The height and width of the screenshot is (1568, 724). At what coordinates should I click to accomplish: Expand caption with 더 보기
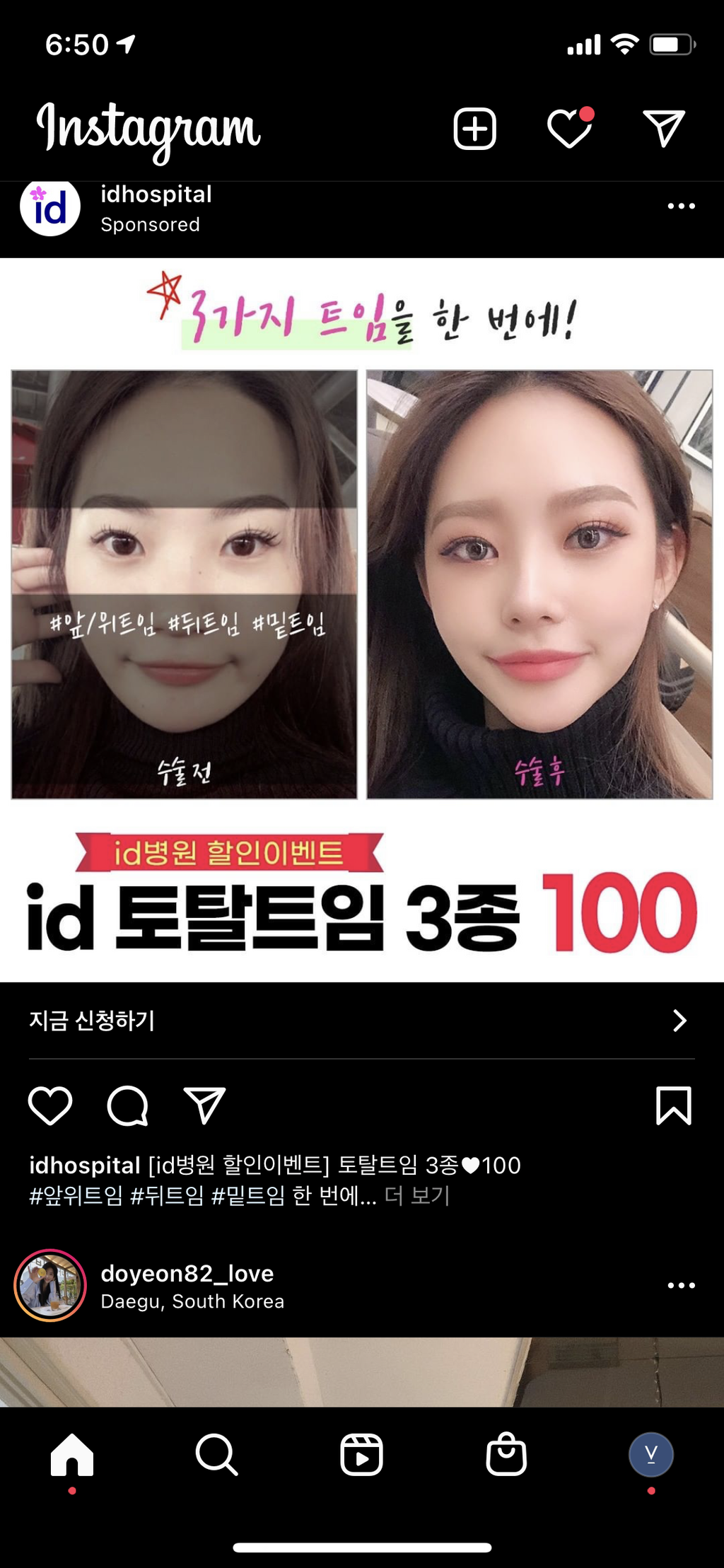pos(417,1196)
